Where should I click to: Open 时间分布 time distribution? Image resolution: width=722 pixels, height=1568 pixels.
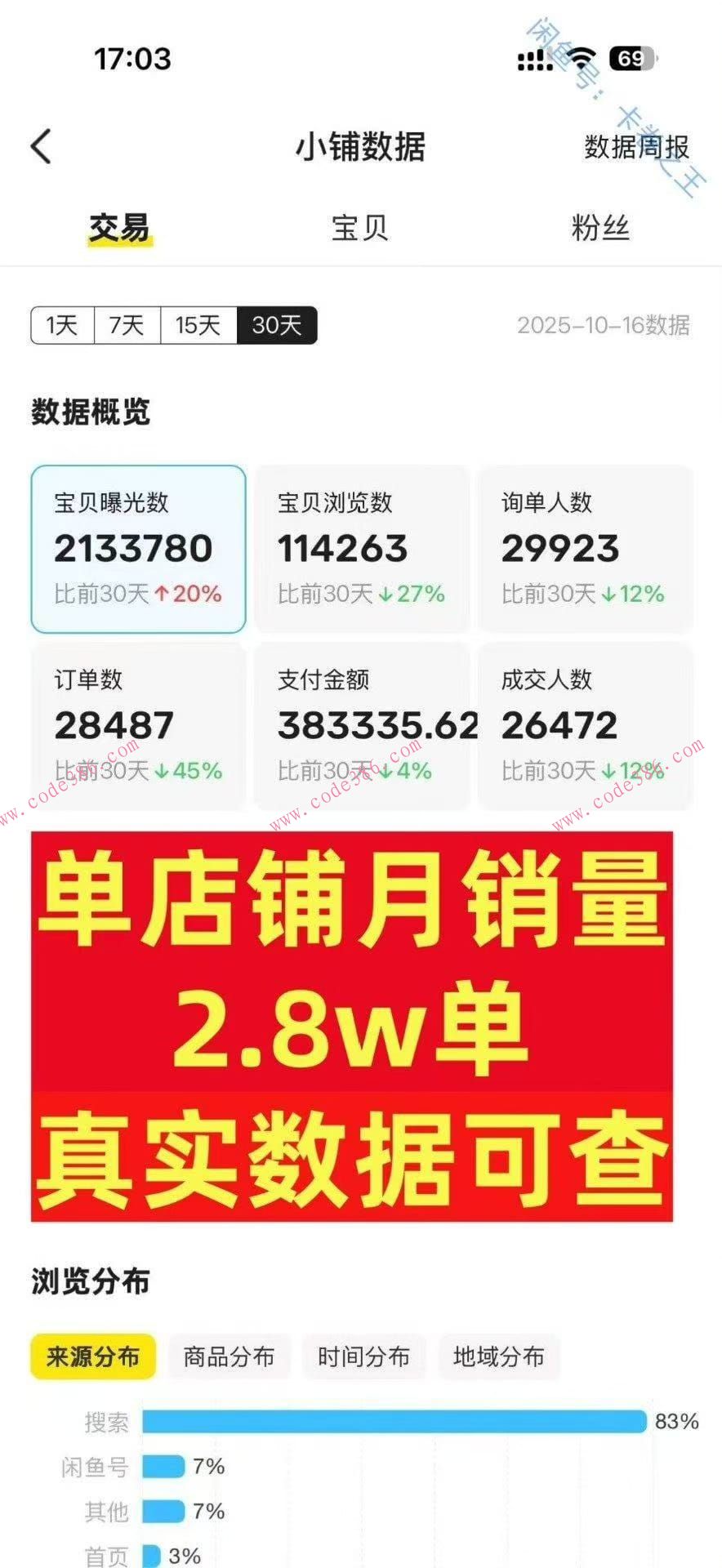point(364,1356)
